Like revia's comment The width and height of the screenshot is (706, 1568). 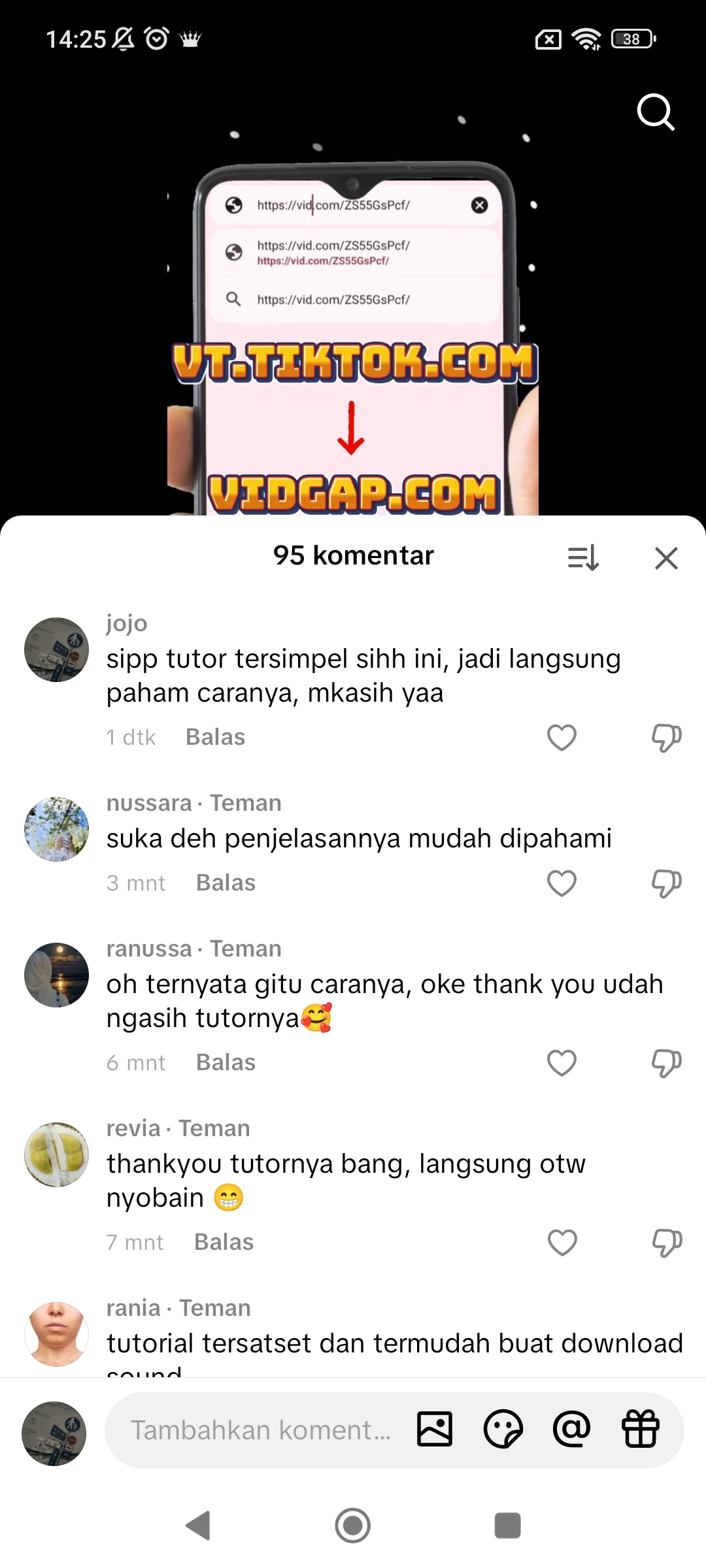coord(562,1243)
